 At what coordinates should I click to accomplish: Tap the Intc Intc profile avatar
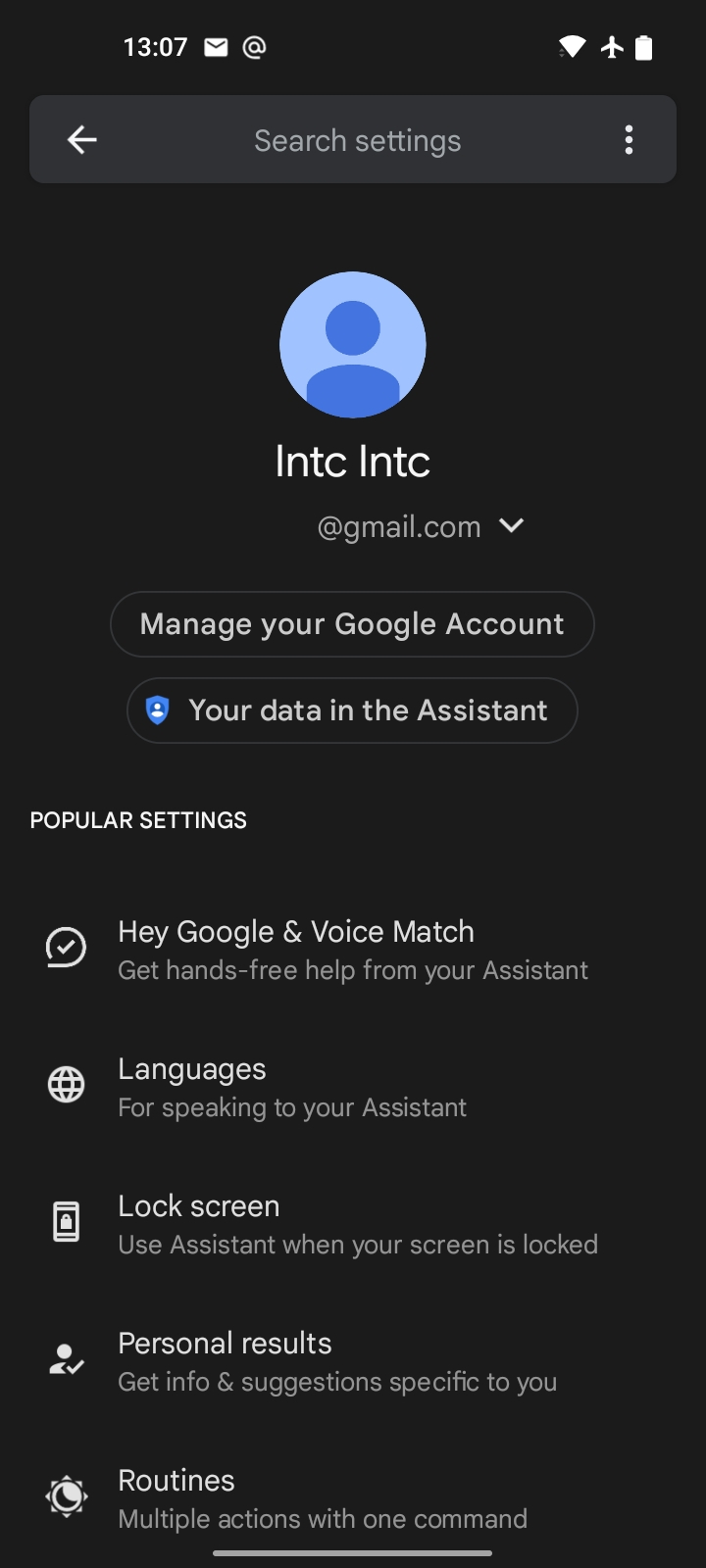(x=353, y=345)
